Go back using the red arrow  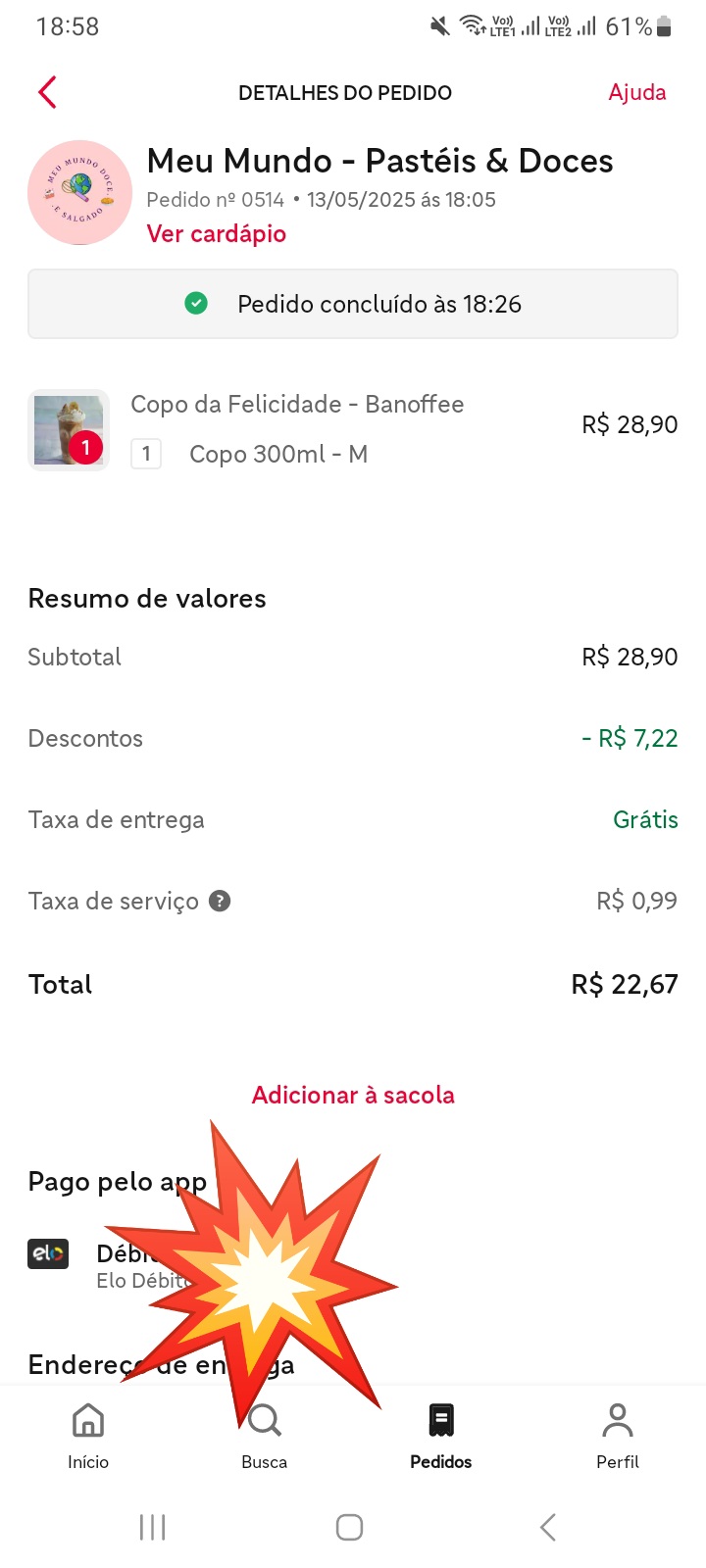(x=47, y=92)
